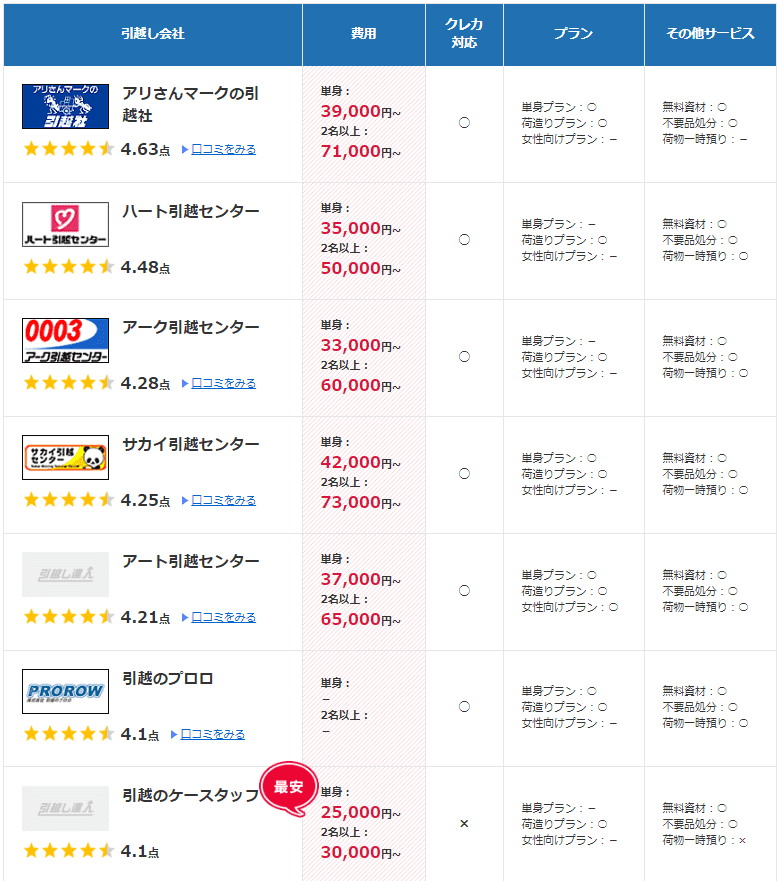
Task: Open reviews link for アリさんマークの引越社
Action: (223, 149)
